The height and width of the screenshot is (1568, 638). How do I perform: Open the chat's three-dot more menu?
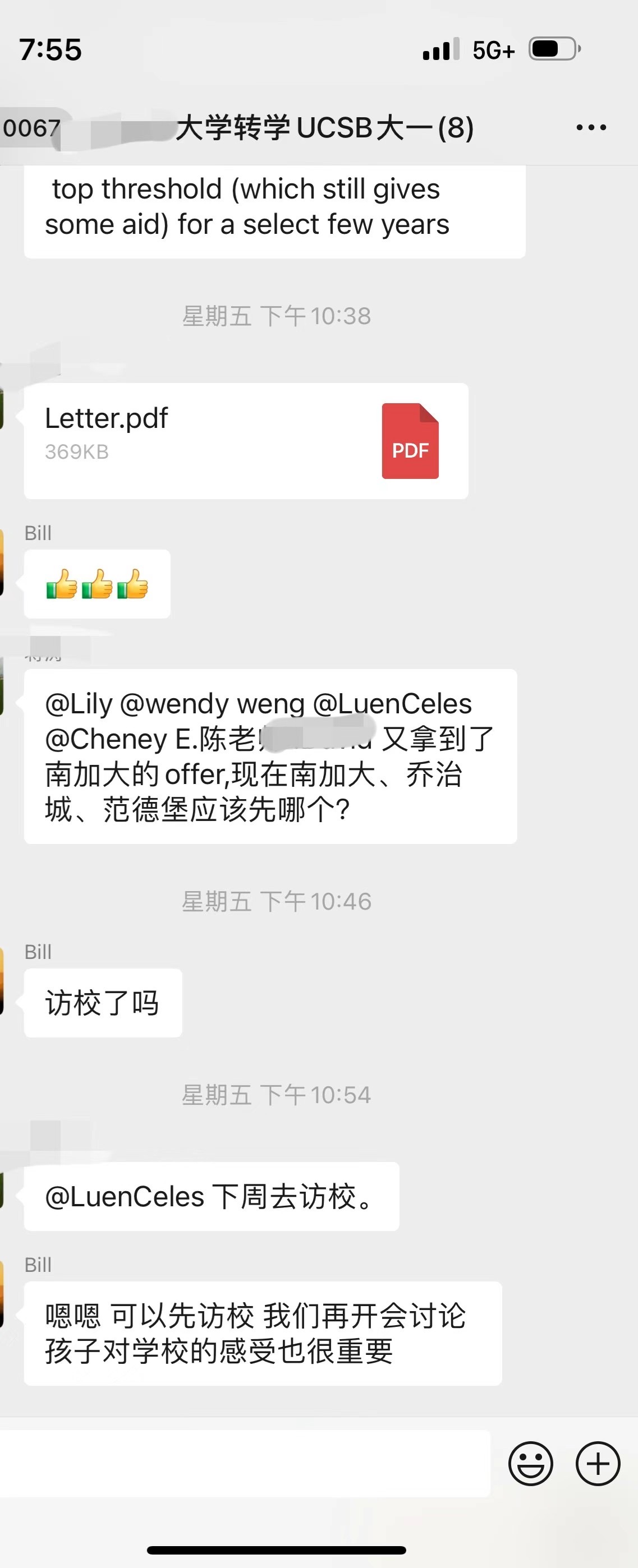click(x=590, y=128)
